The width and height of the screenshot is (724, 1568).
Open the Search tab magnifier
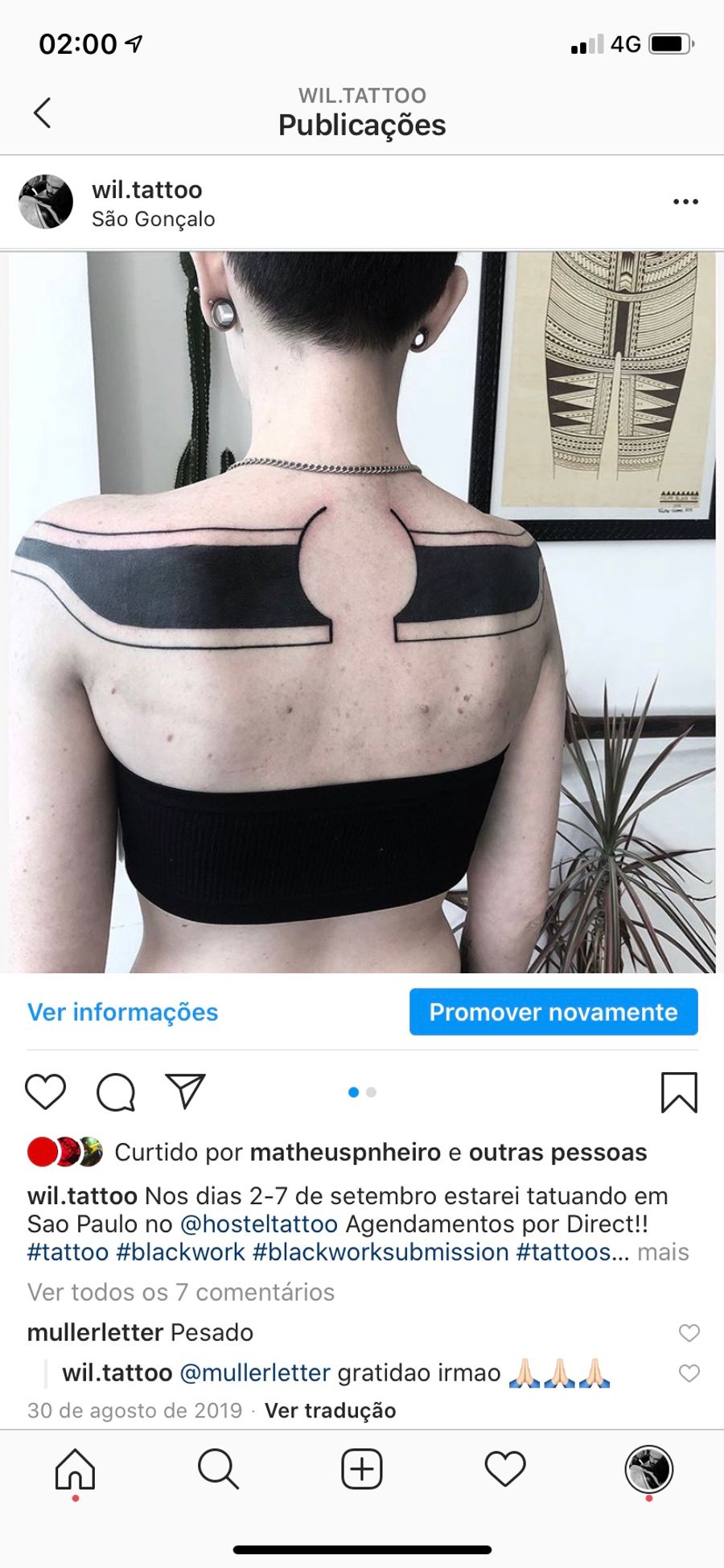pyautogui.click(x=218, y=1469)
